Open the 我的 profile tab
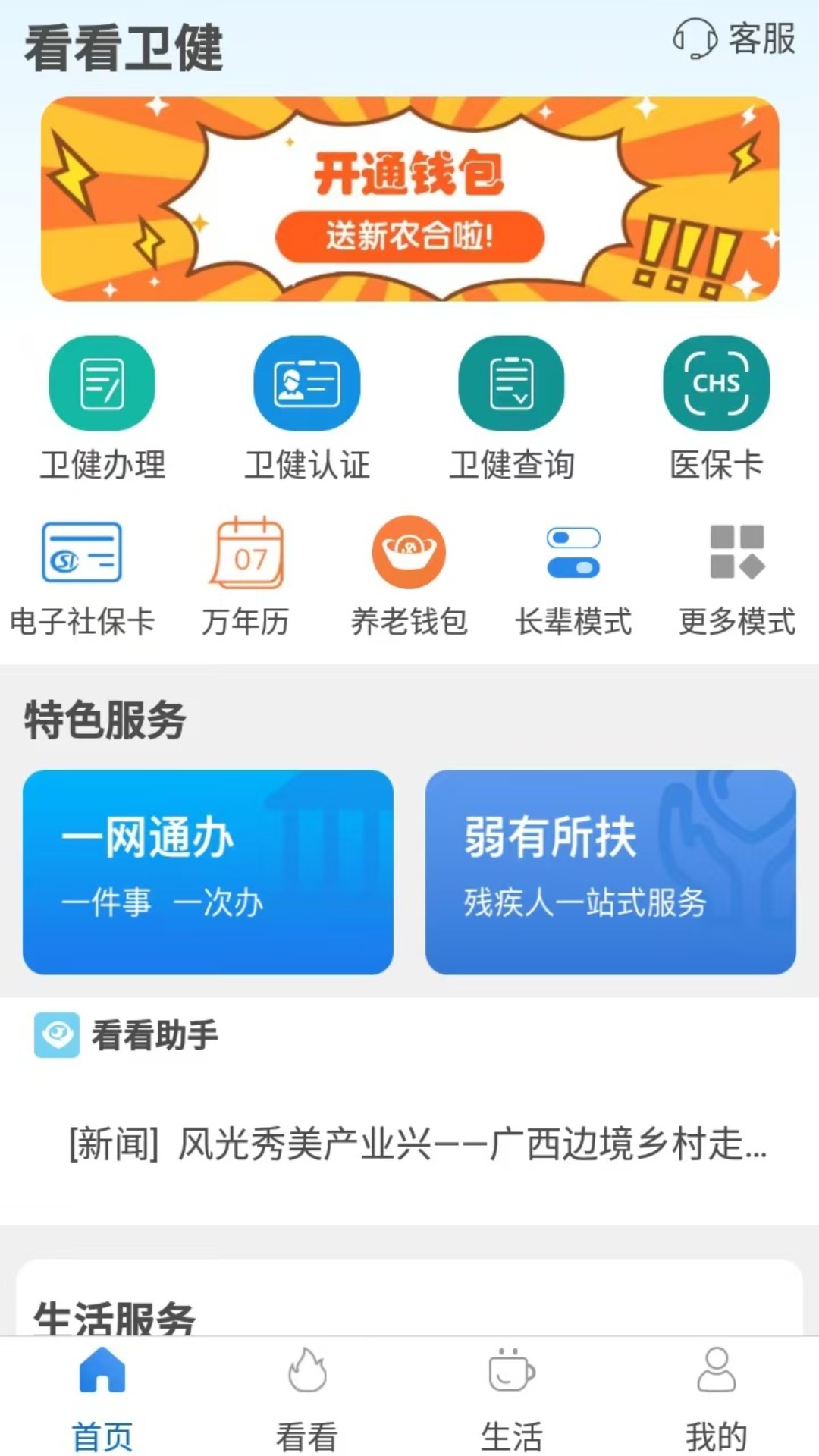Image resolution: width=819 pixels, height=1456 pixels. (x=716, y=1397)
